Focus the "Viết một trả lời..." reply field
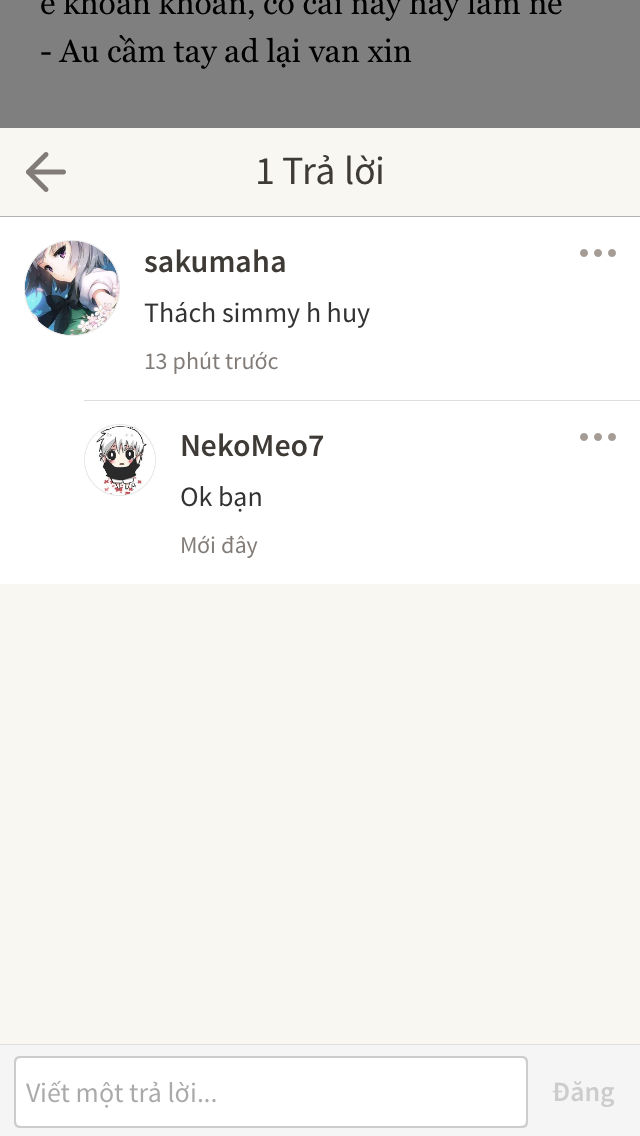Viewport: 640px width, 1136px height. click(271, 1092)
